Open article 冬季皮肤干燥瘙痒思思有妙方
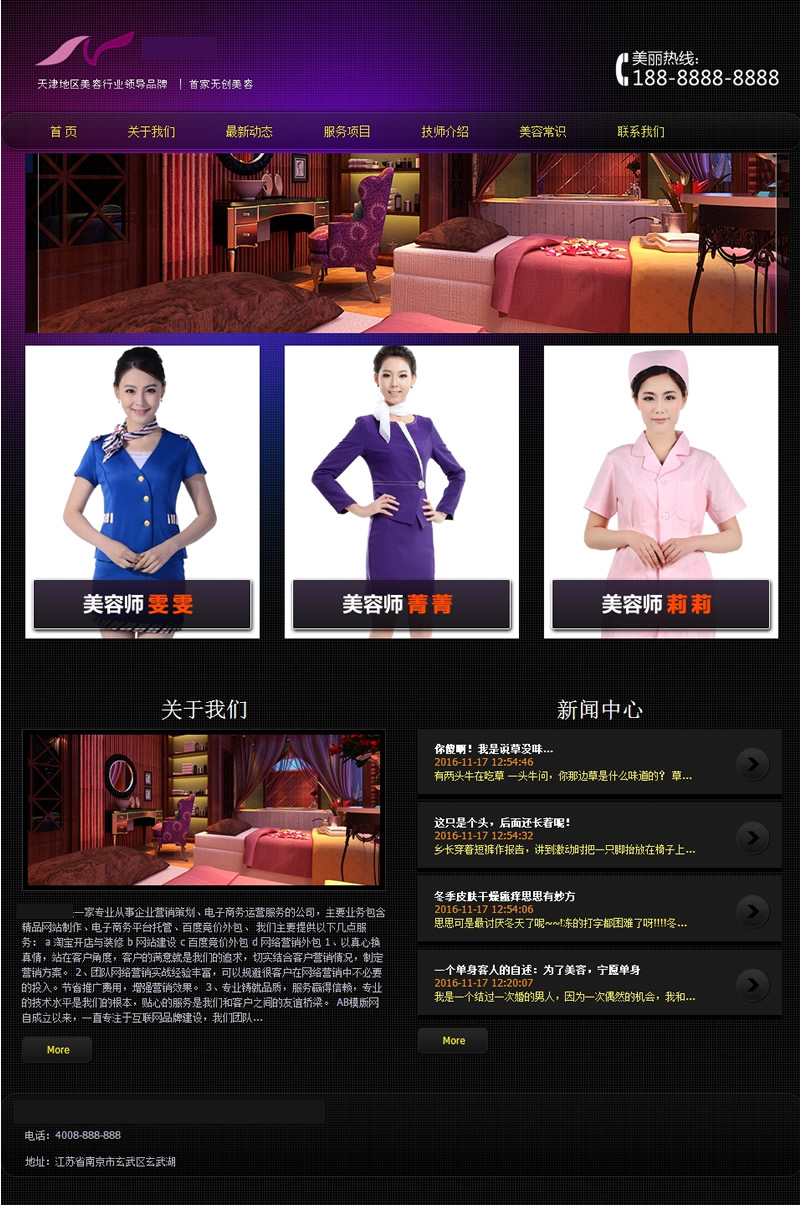 pos(505,896)
